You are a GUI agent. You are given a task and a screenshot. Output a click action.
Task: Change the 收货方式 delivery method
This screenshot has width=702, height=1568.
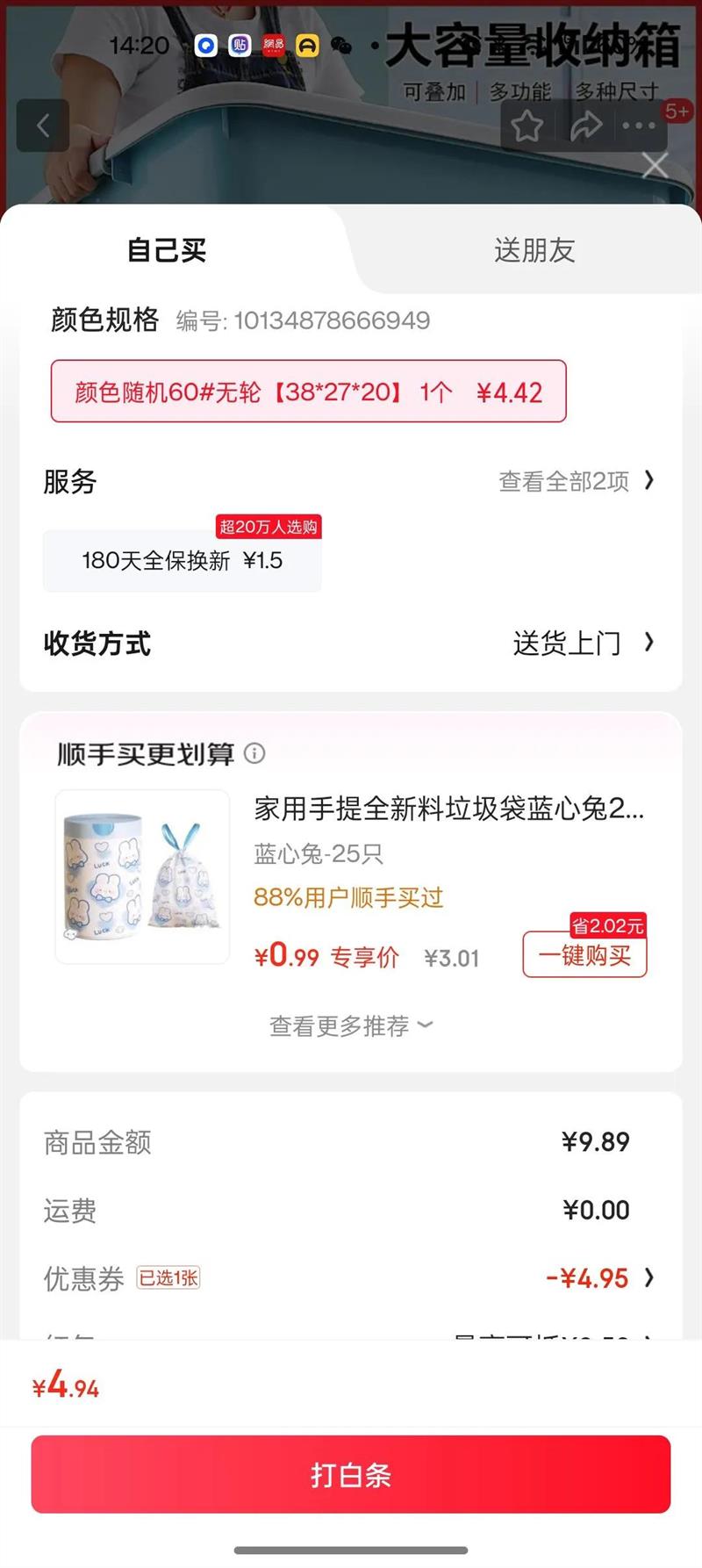tap(583, 644)
